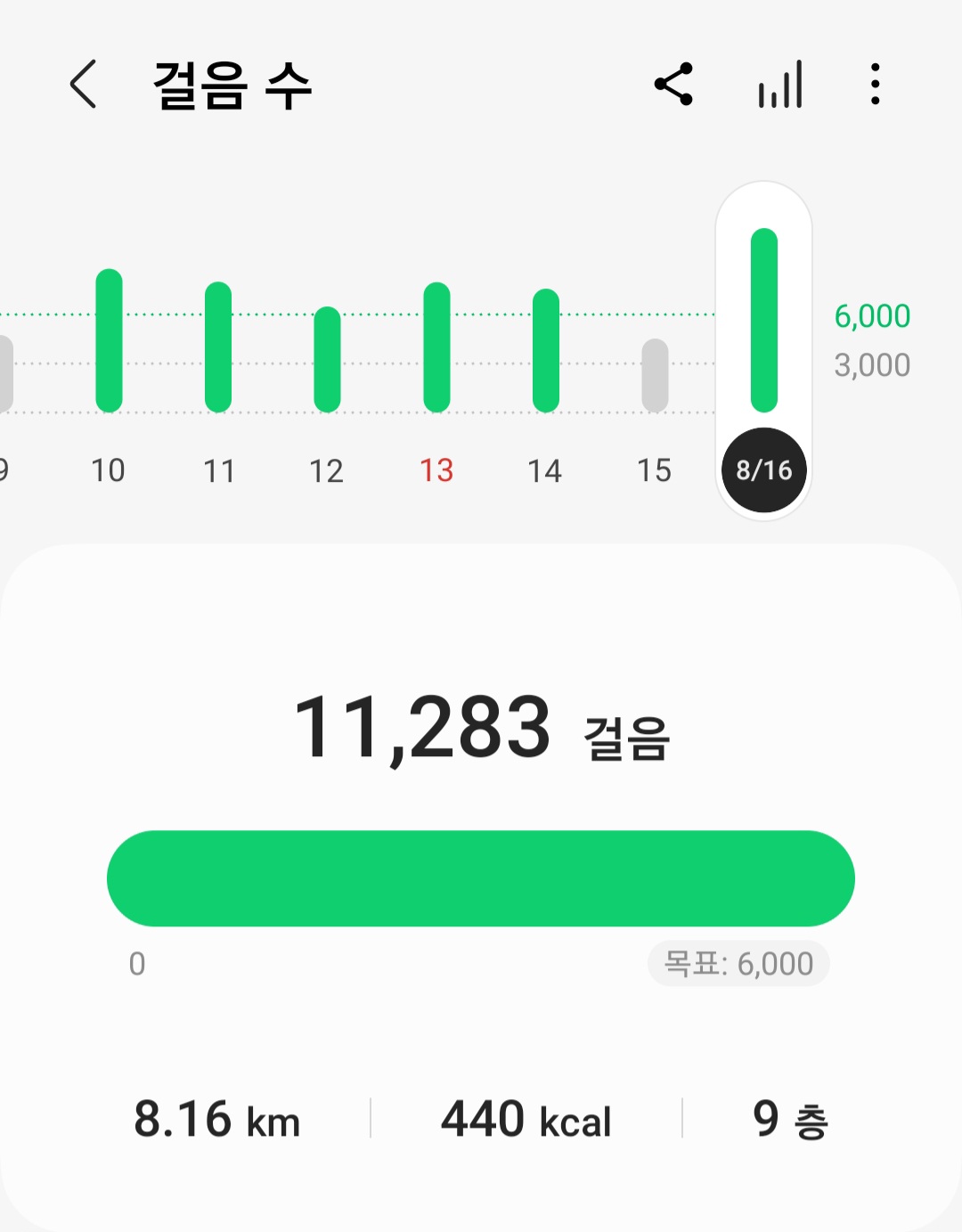
Task: Tap the selected 8/16 day marker
Action: [764, 469]
